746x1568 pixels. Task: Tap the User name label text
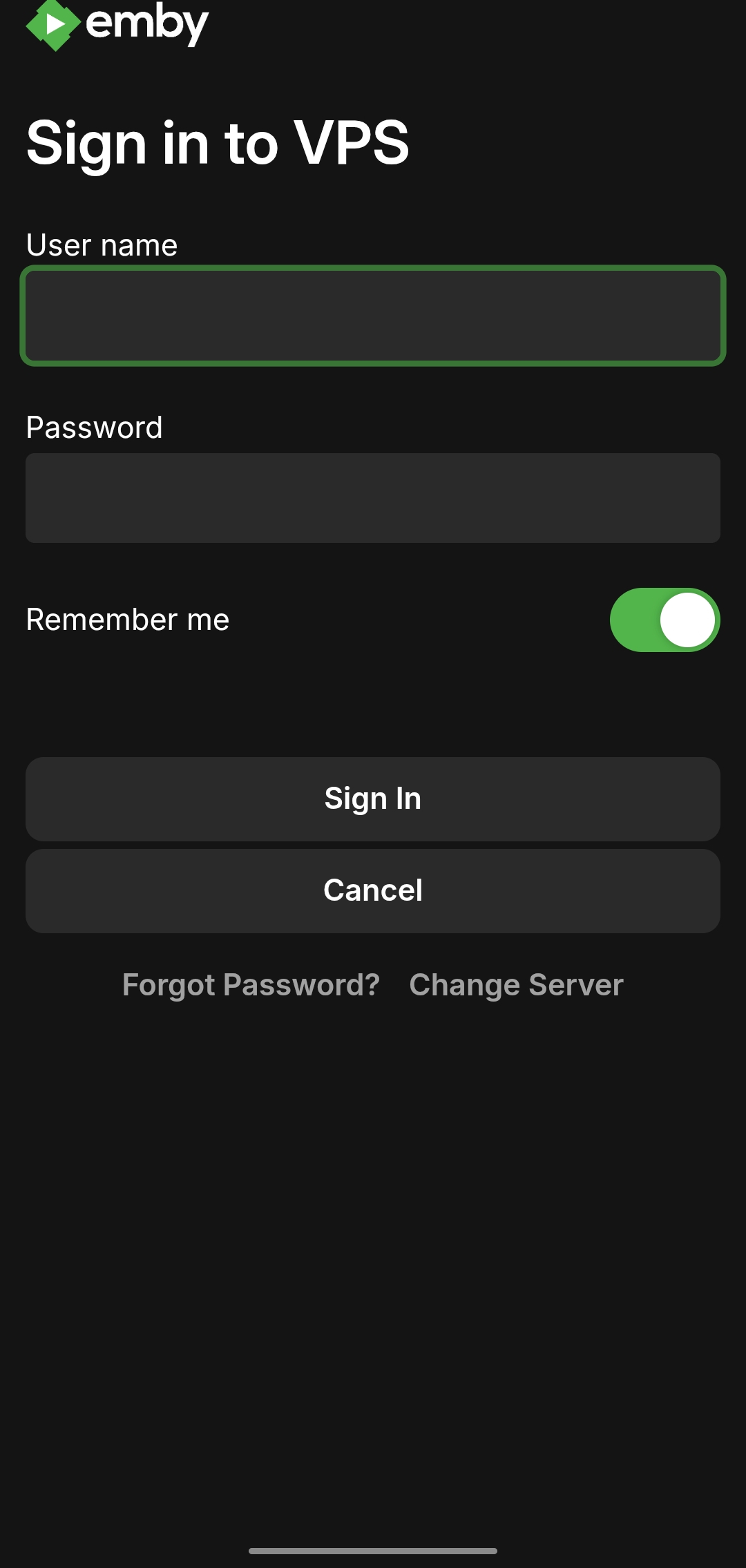pyautogui.click(x=102, y=245)
